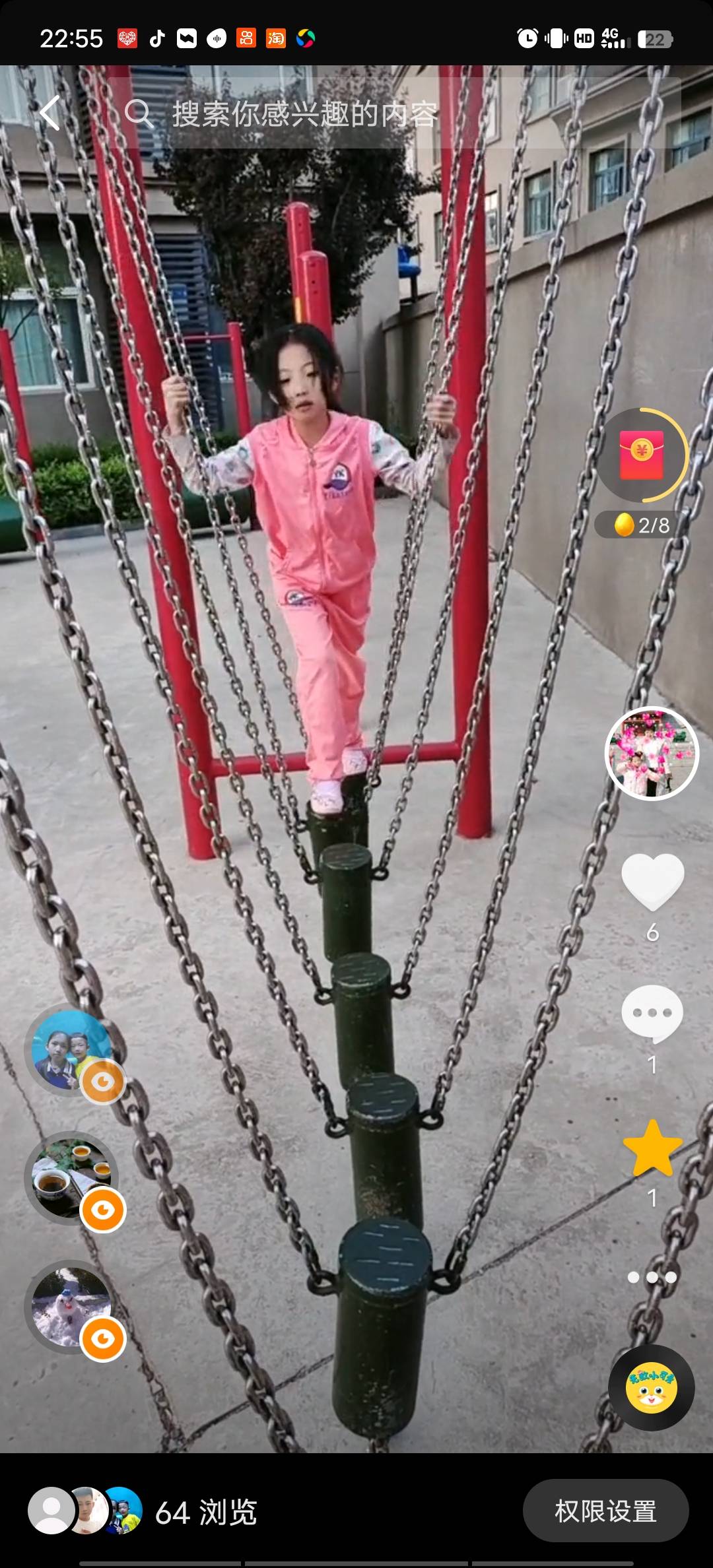
Task: Tap the search field at the top
Action: 304,114
